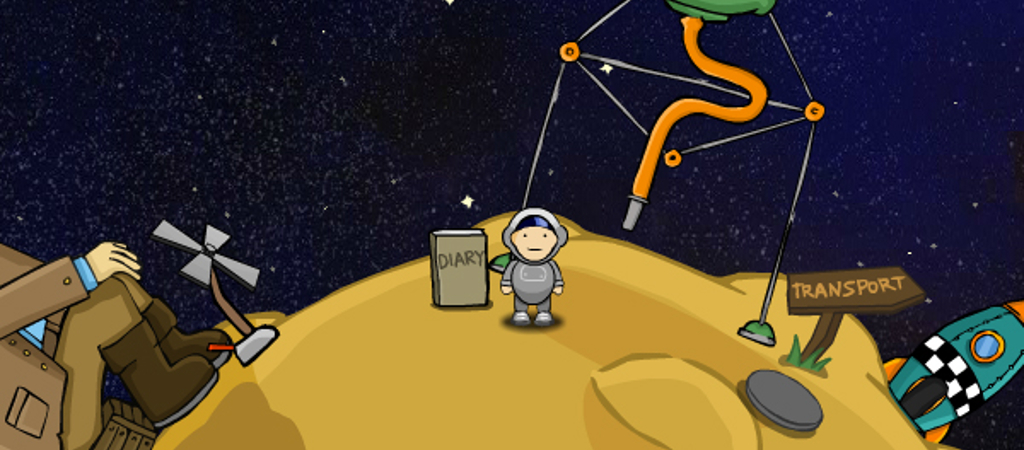Tap the windmill on the giant's boot
This screenshot has width=1024, height=450.
[x=206, y=254]
